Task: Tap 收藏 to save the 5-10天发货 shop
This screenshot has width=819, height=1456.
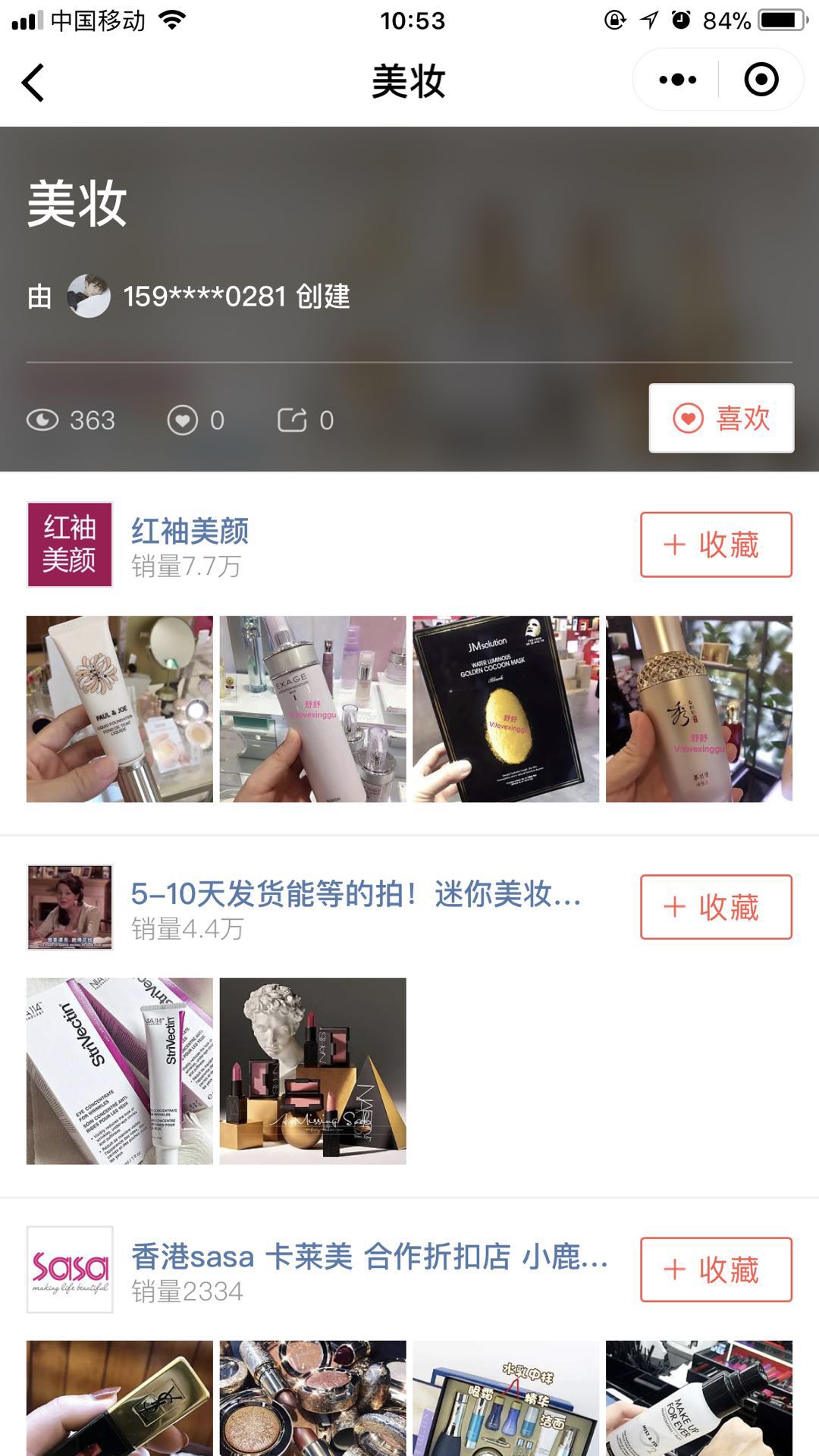Action: (716, 907)
